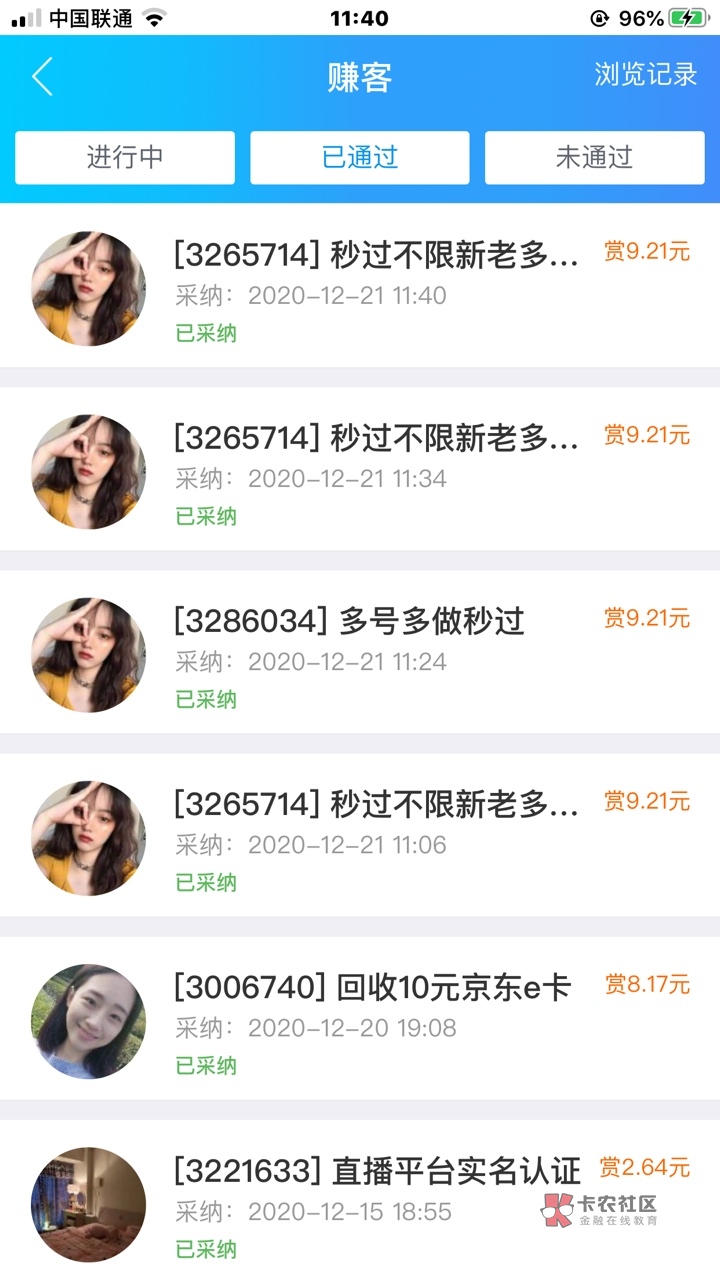Image resolution: width=720 pixels, height=1280 pixels.
Task: View task 3286034 多号多做秒过
Action: pyautogui.click(x=375, y=652)
